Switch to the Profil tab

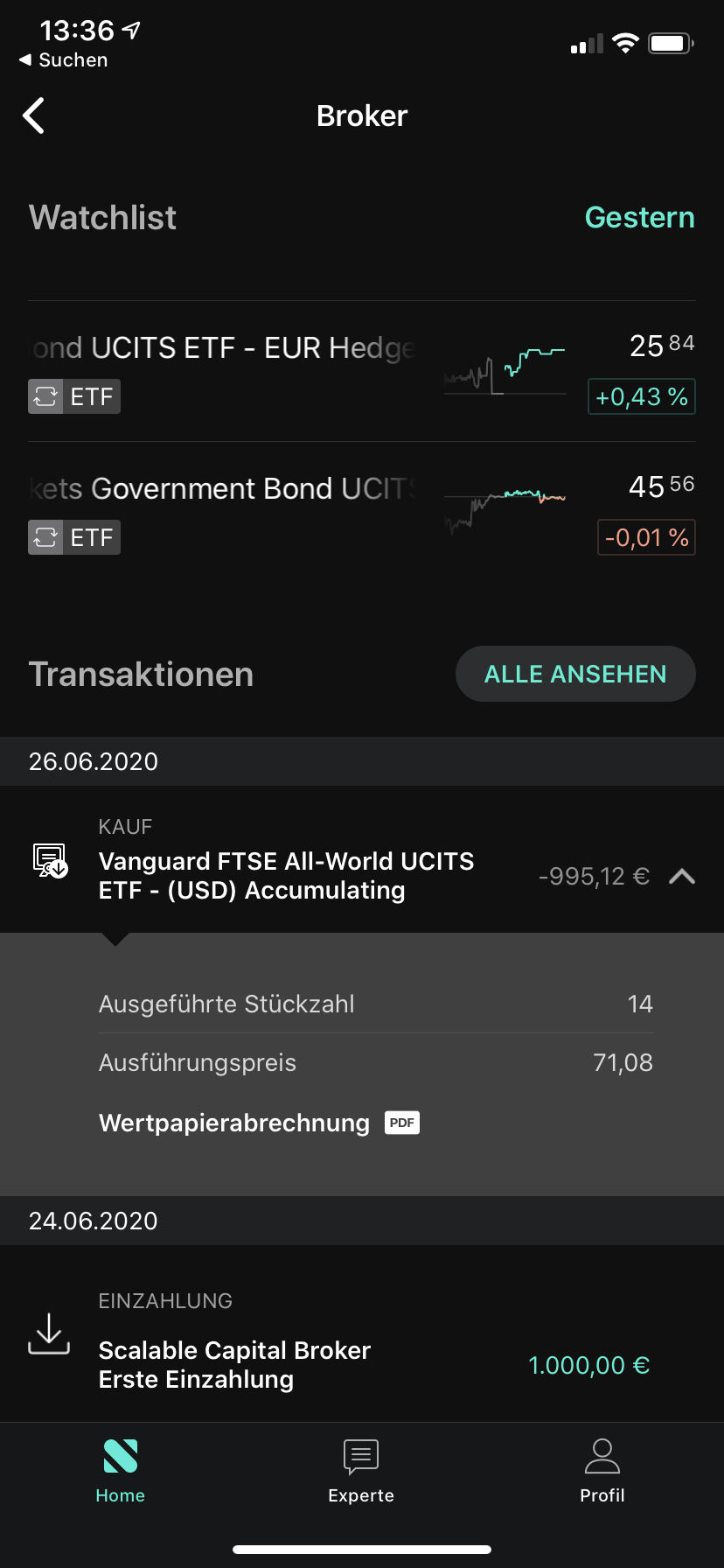coord(602,1471)
